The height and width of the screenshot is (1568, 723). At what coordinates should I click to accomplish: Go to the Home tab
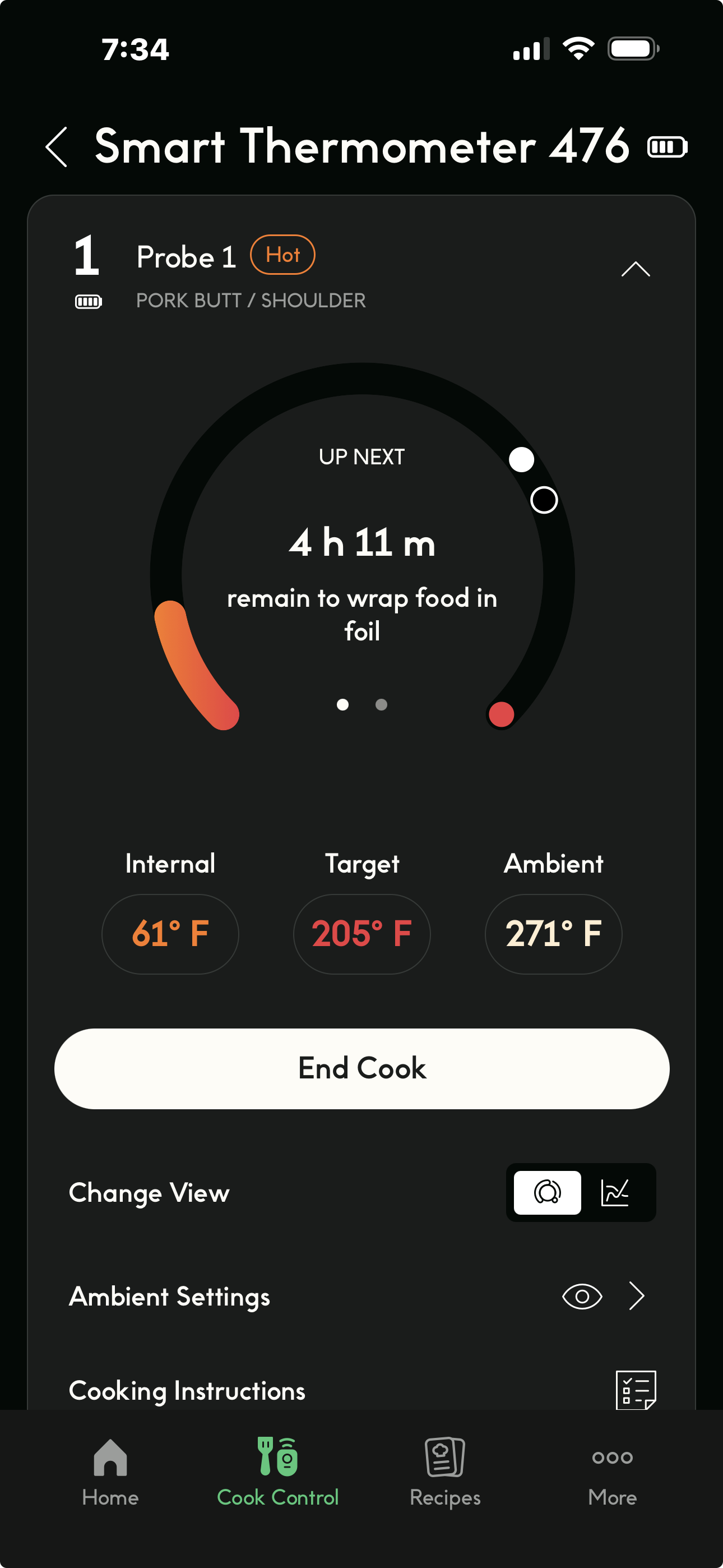(x=110, y=1469)
